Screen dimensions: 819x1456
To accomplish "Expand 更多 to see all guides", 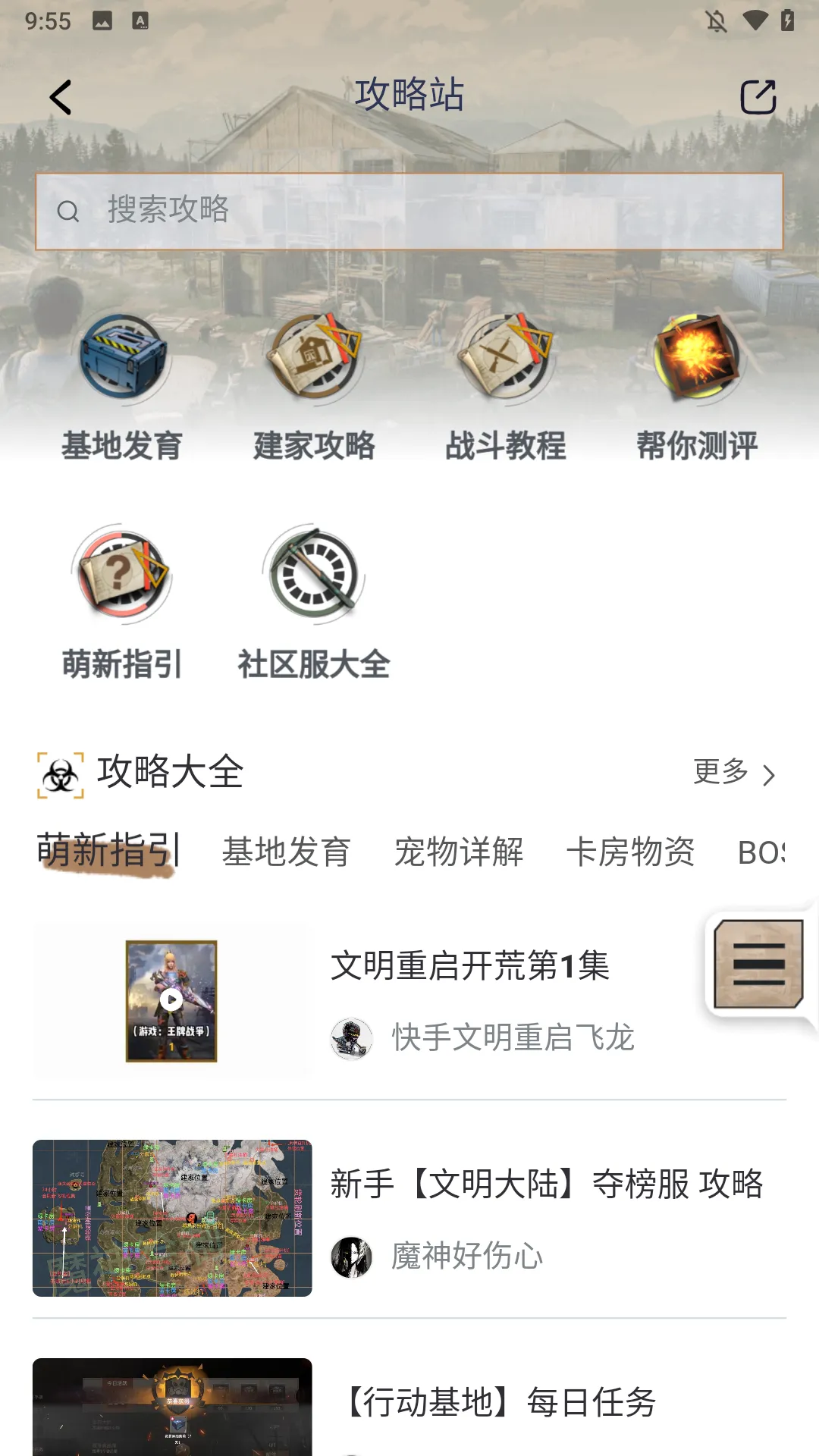I will tap(734, 775).
